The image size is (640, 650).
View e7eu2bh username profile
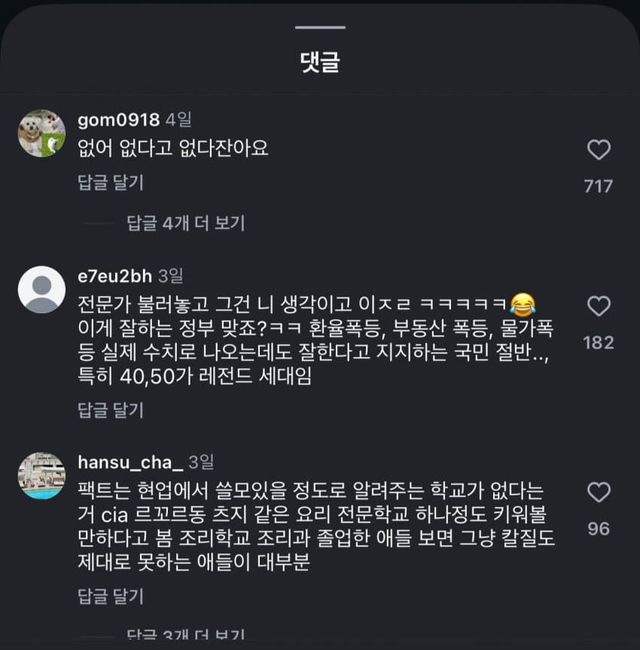click(x=115, y=275)
